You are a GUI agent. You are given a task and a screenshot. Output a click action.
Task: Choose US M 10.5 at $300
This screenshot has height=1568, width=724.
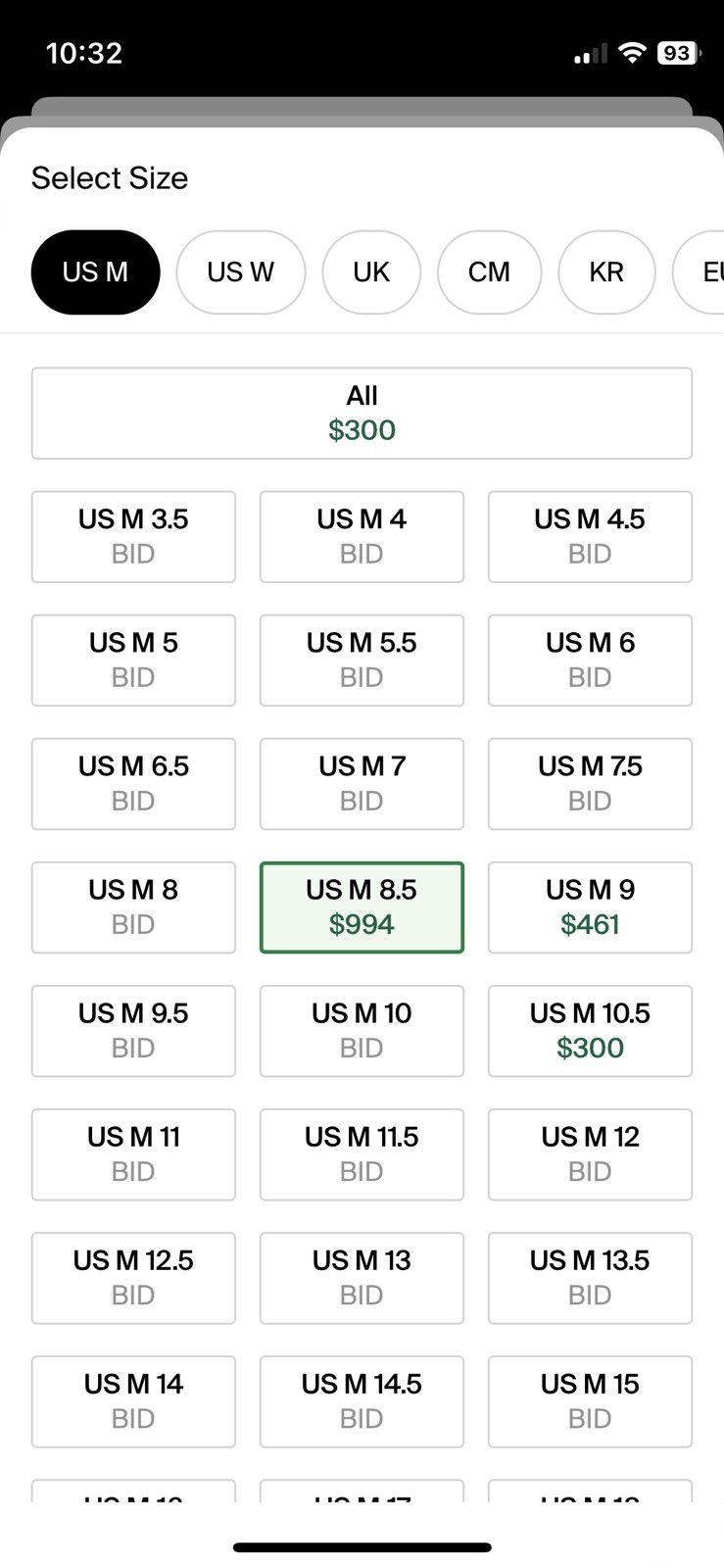pos(590,1031)
